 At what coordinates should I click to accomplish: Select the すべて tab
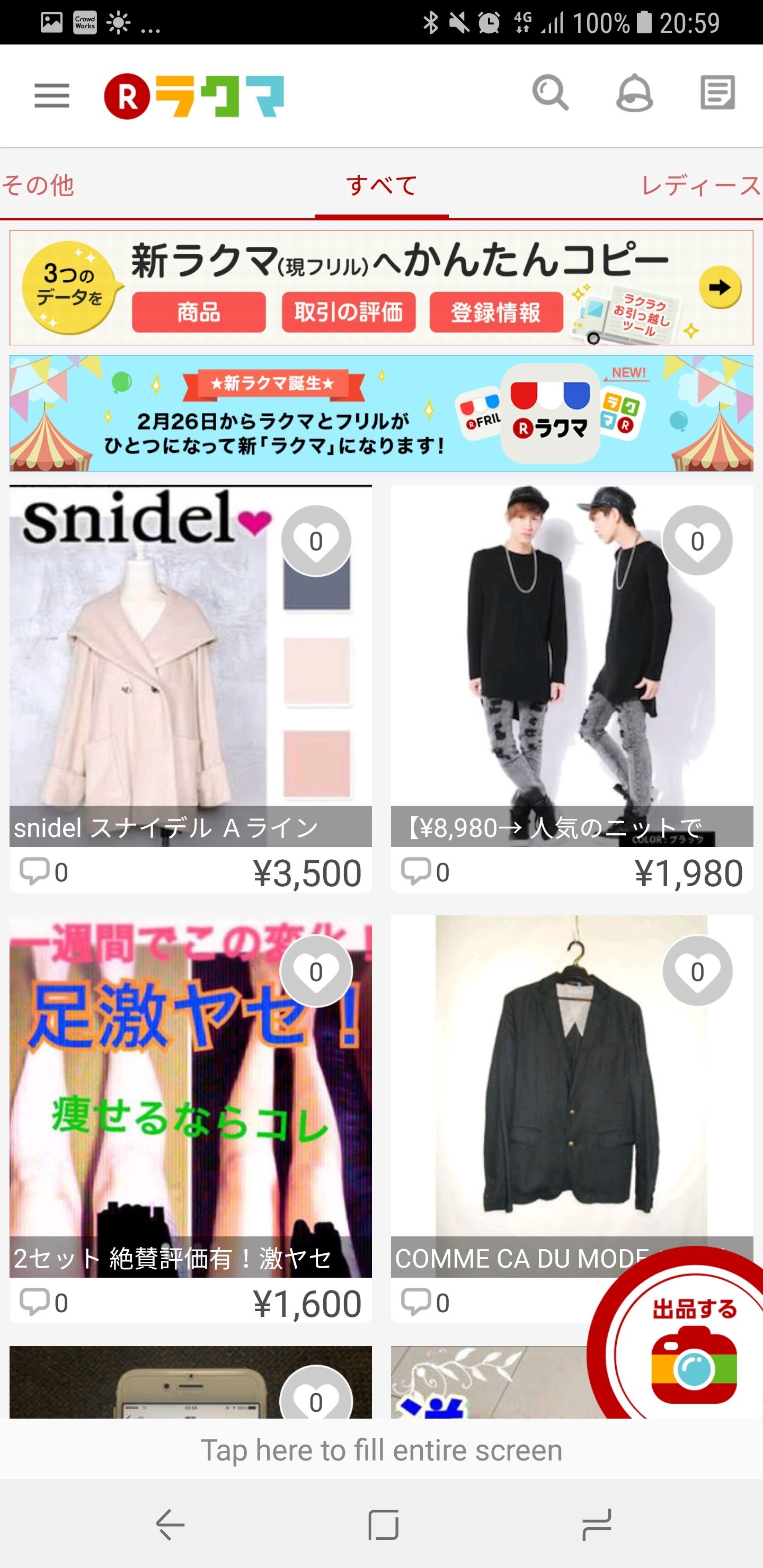point(381,185)
